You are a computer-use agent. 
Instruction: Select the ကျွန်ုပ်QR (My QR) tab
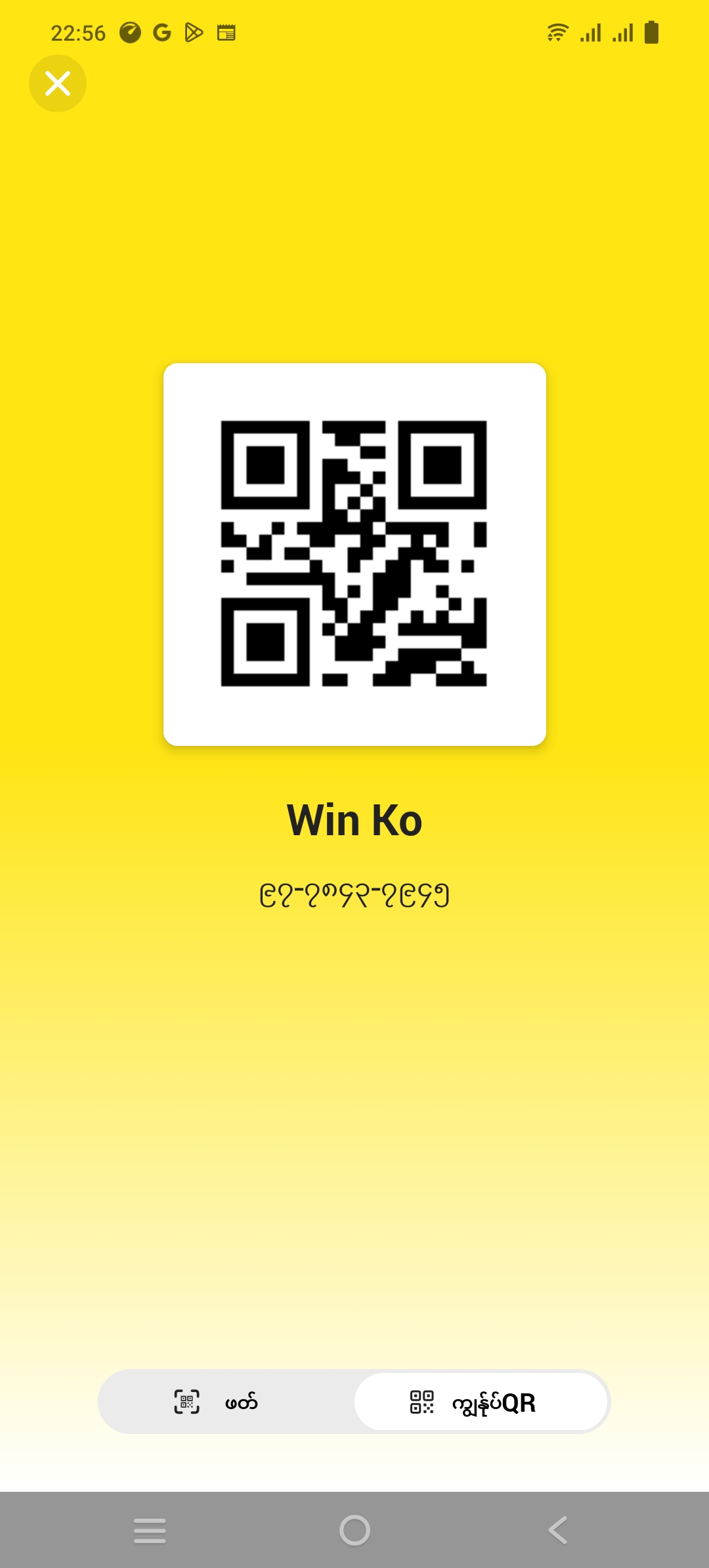click(481, 1402)
